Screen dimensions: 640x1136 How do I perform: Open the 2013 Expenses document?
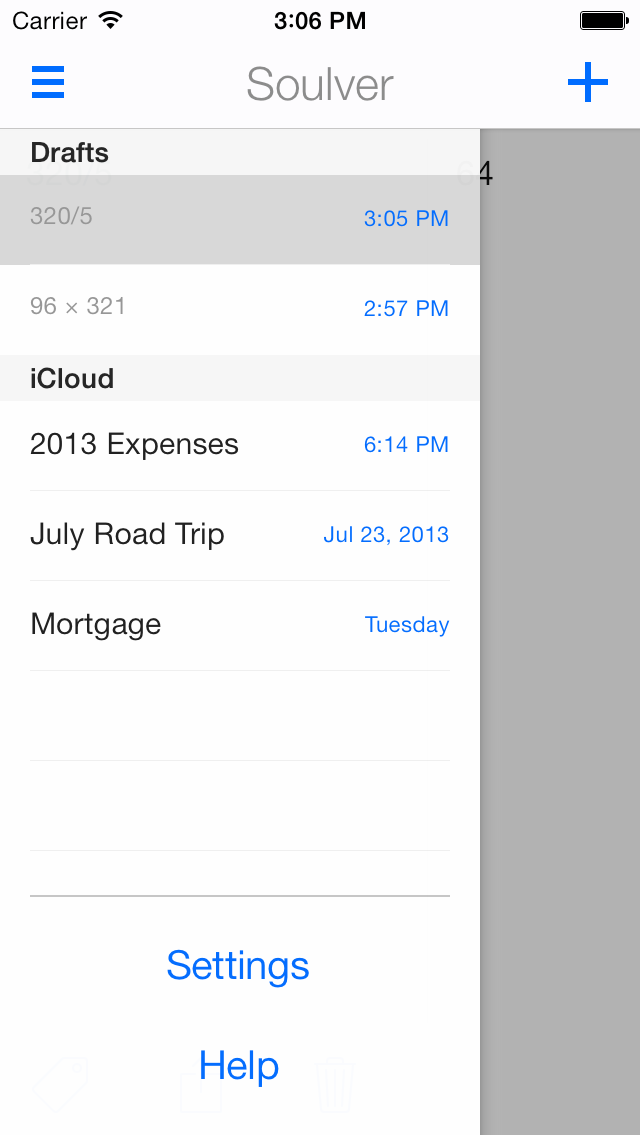click(x=240, y=445)
